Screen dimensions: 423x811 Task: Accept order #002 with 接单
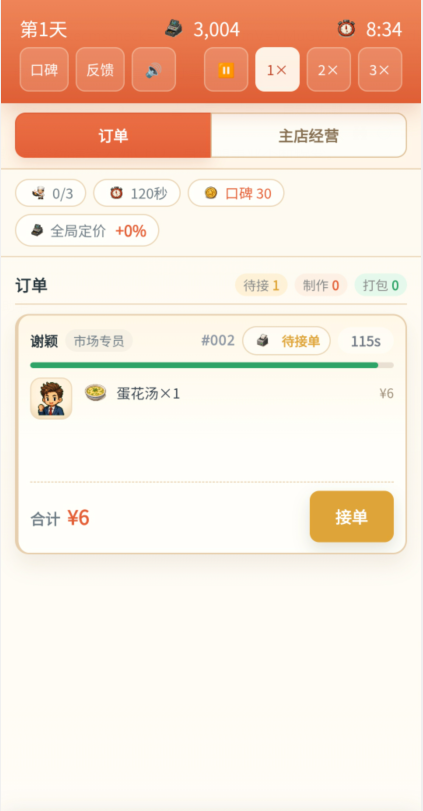[x=352, y=517]
